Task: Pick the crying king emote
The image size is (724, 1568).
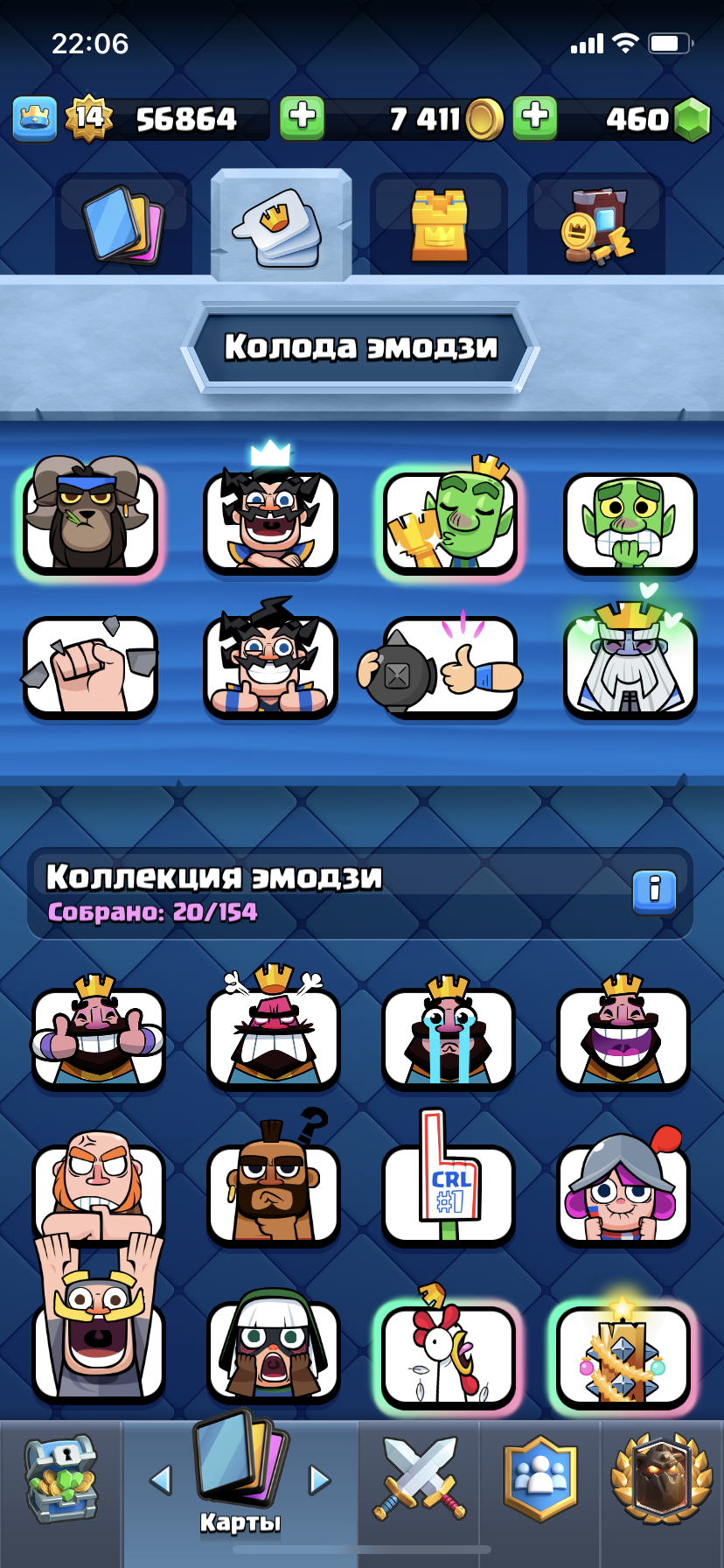Action: [449, 1034]
